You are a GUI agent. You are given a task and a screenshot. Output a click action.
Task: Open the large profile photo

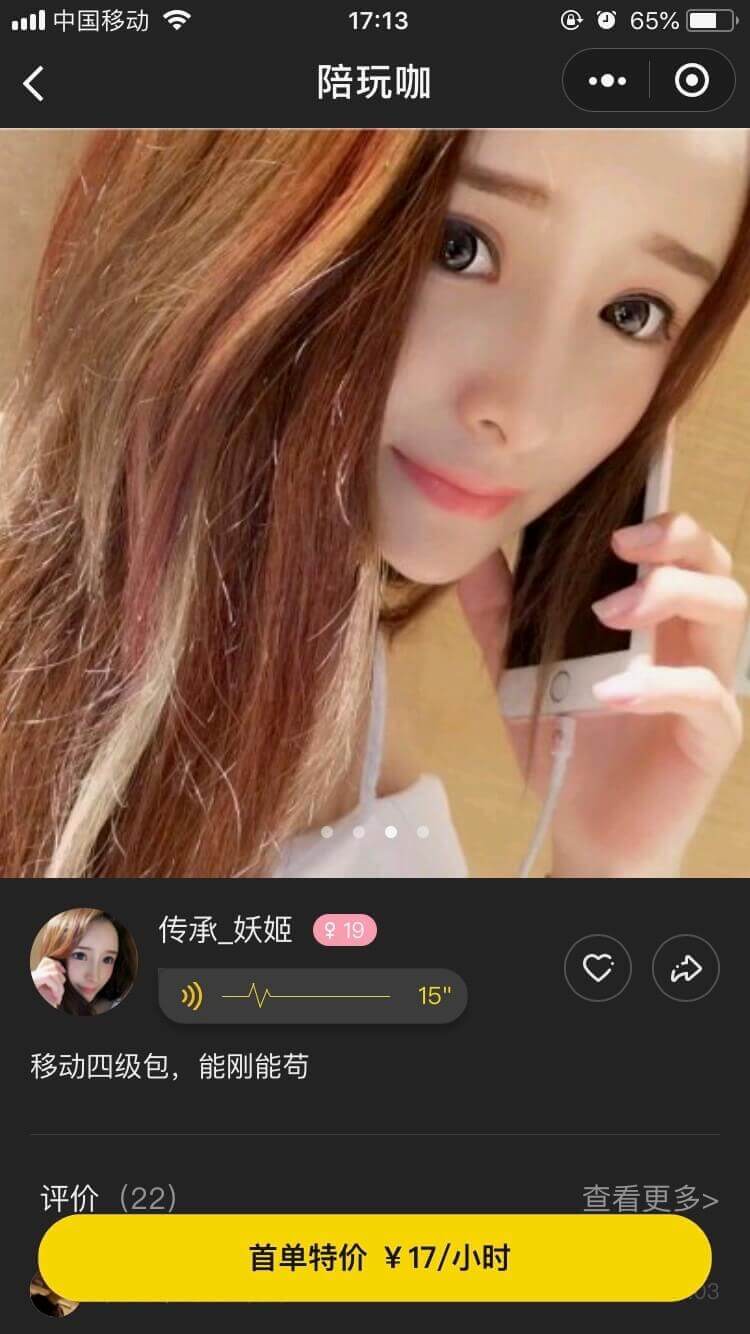pos(375,500)
